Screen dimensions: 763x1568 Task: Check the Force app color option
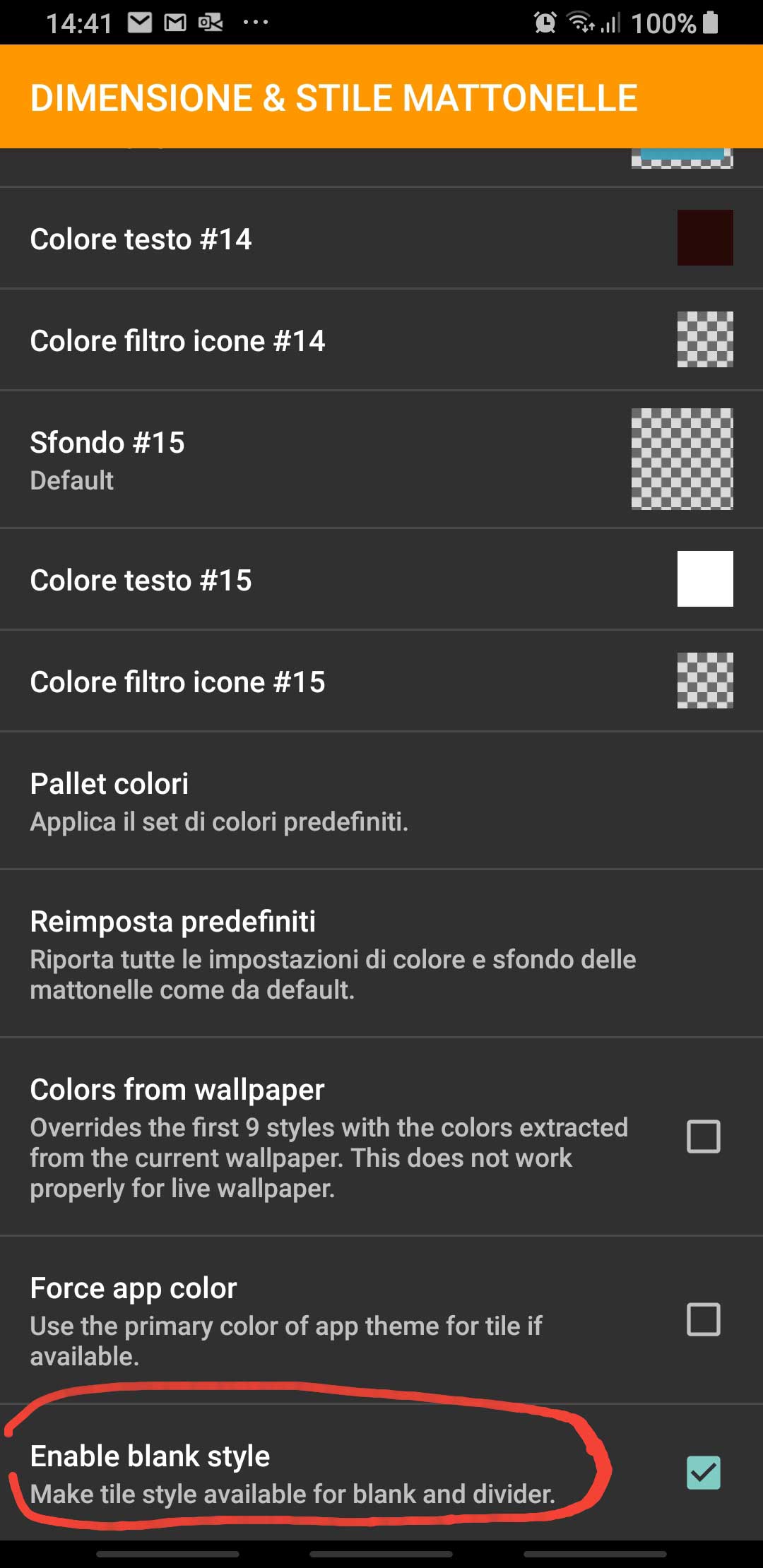703,1319
